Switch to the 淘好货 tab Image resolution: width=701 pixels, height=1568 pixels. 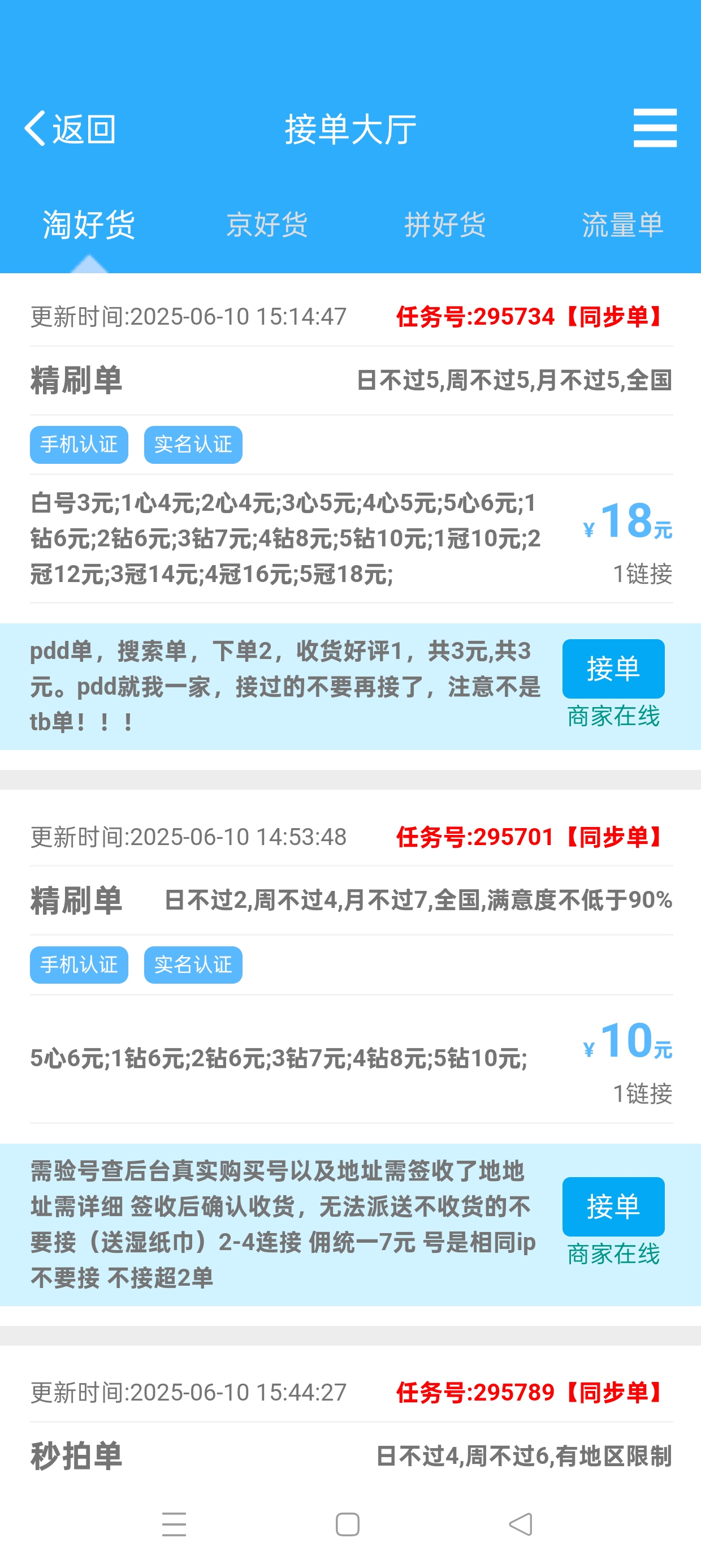coord(89,225)
